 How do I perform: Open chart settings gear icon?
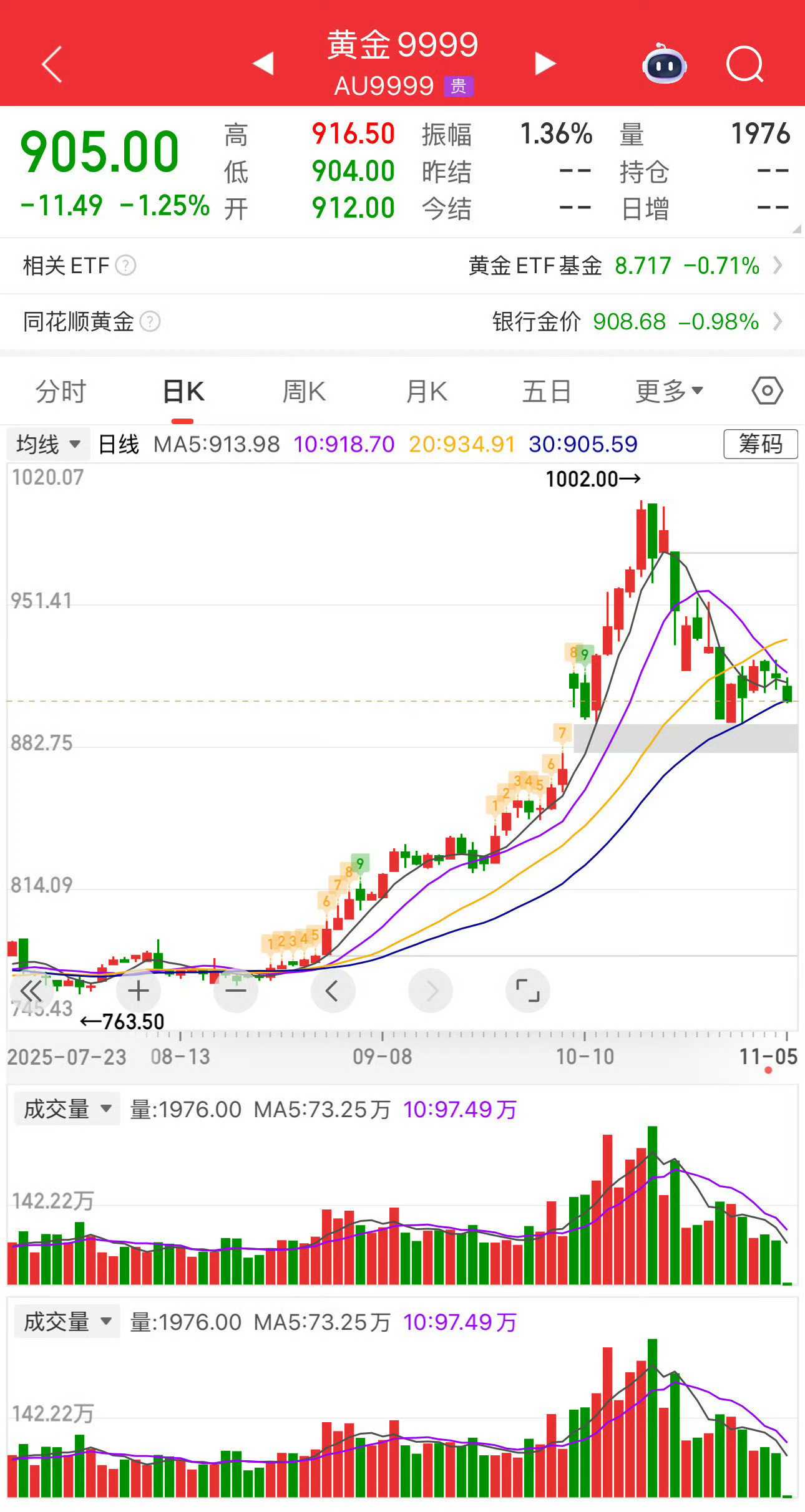click(766, 390)
